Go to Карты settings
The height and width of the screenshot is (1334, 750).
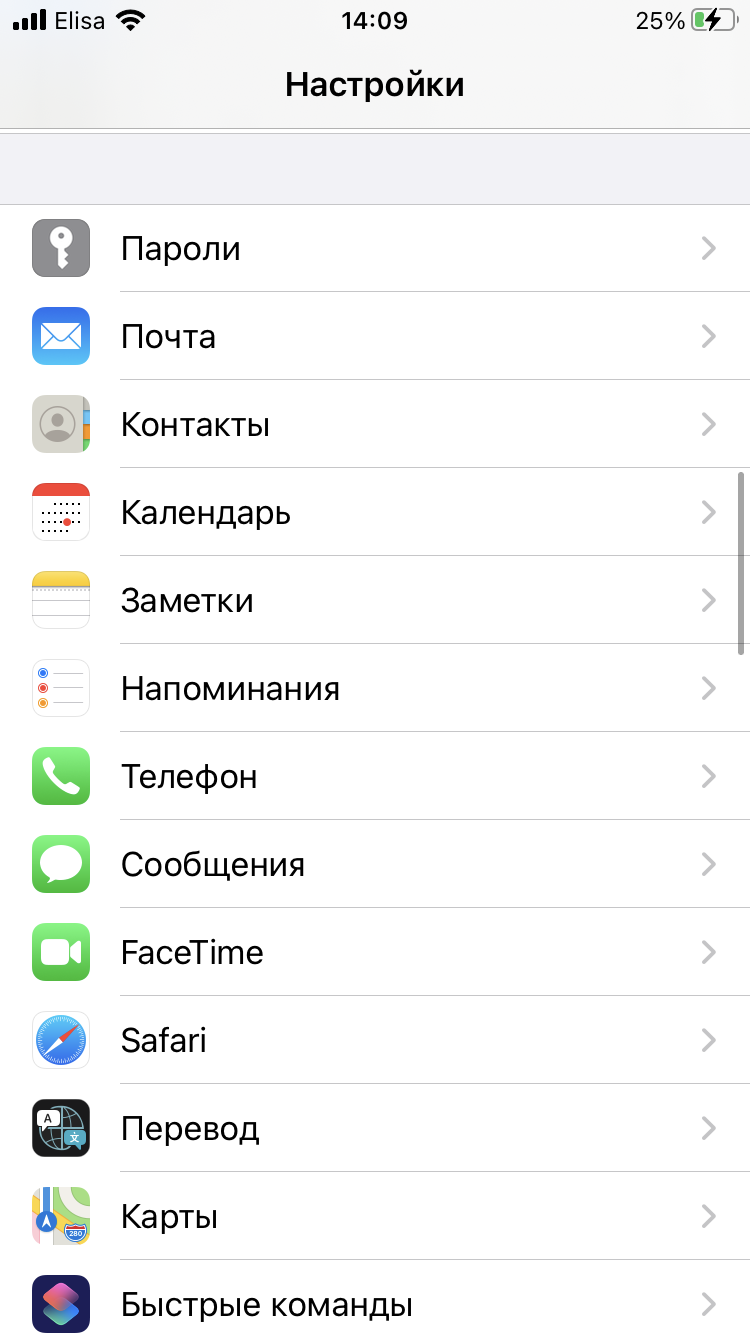pos(375,1216)
